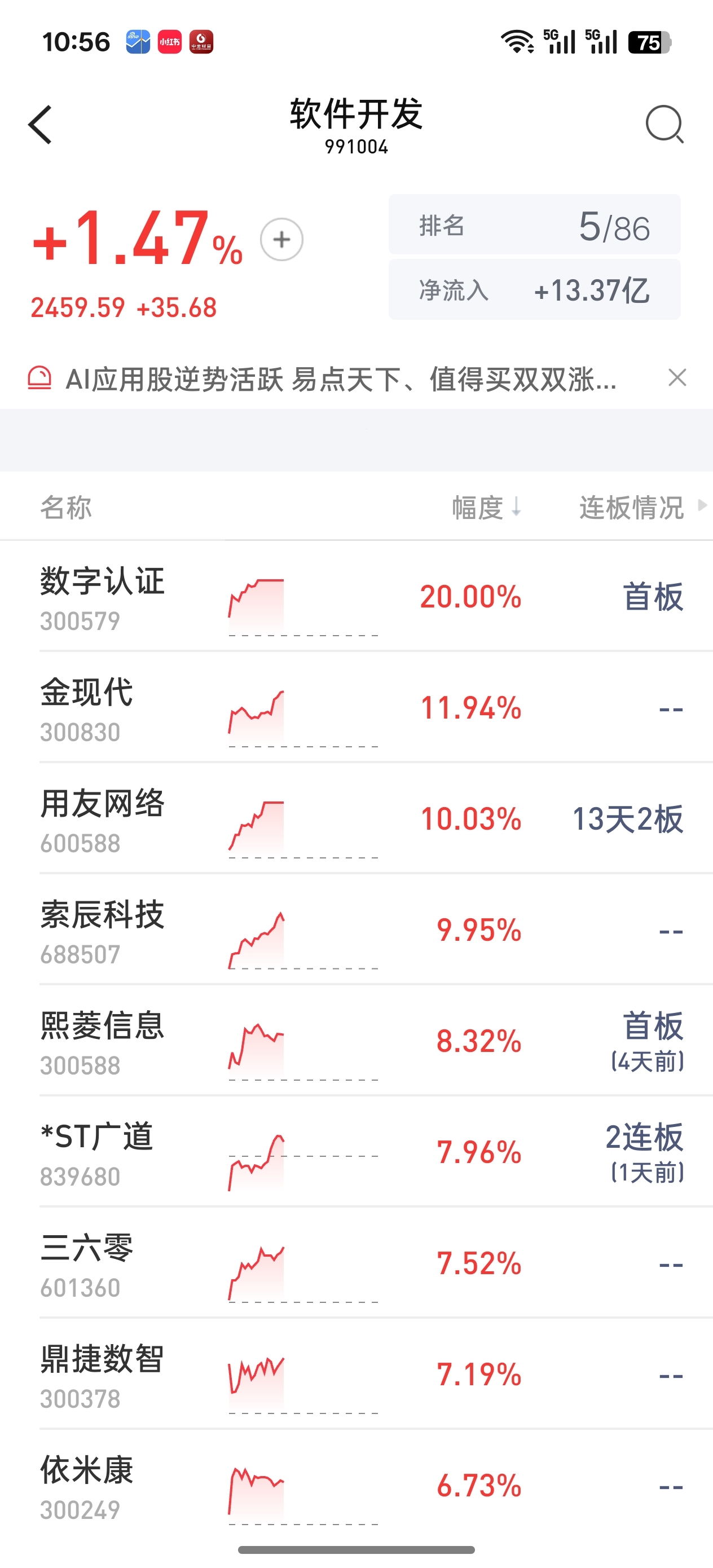Image resolution: width=713 pixels, height=1568 pixels.
Task: Tap the arrow beside 连板情况 column
Action: click(702, 505)
